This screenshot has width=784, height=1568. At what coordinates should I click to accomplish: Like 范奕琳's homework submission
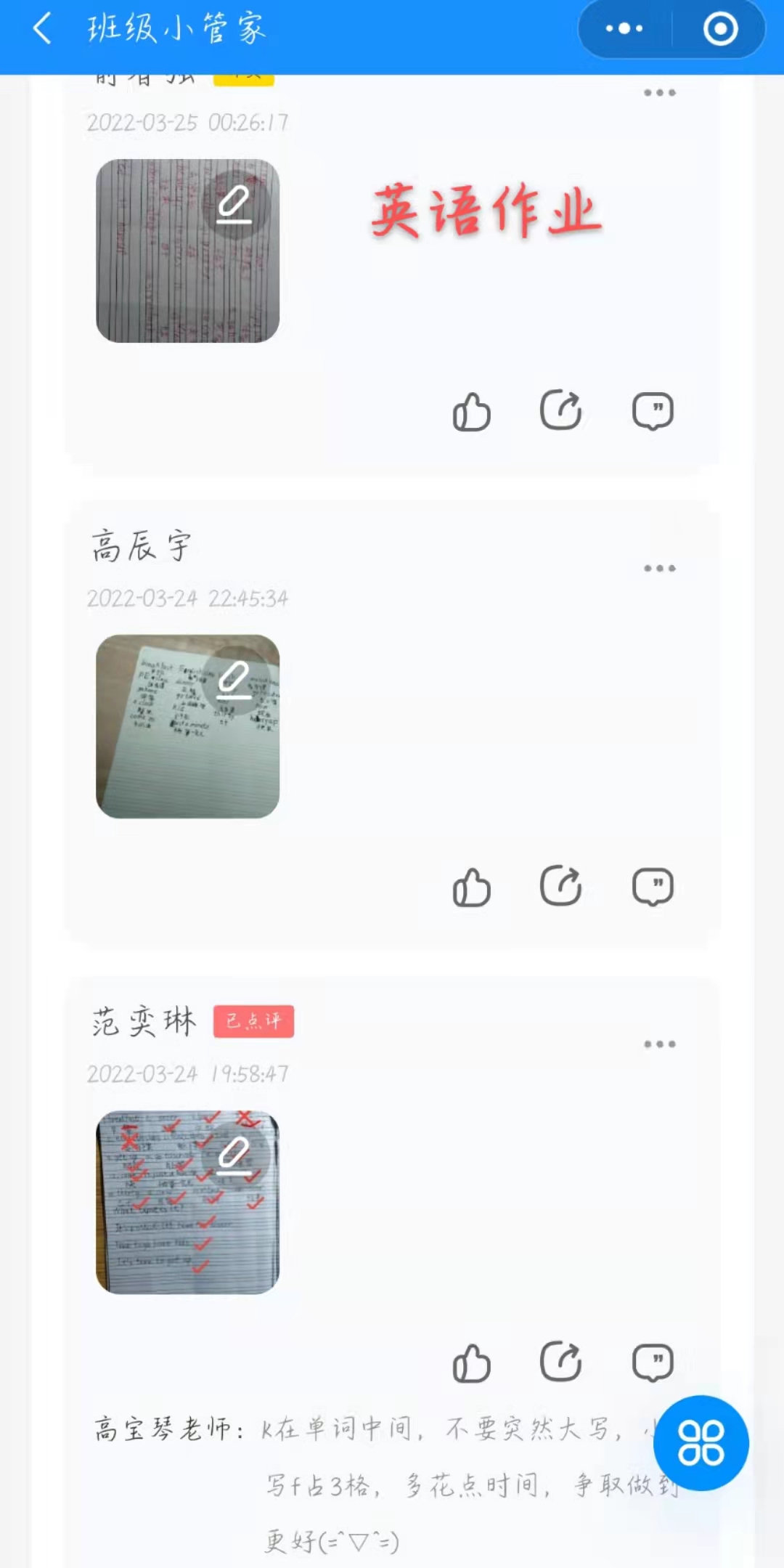pos(471,1363)
